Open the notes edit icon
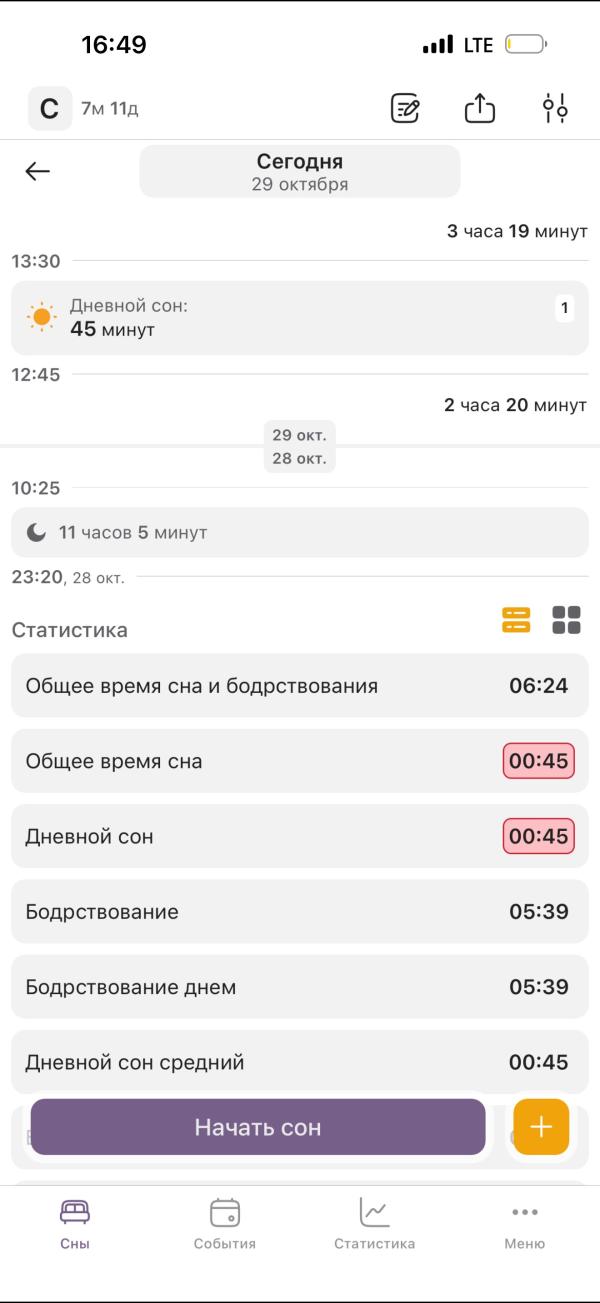 tap(405, 108)
